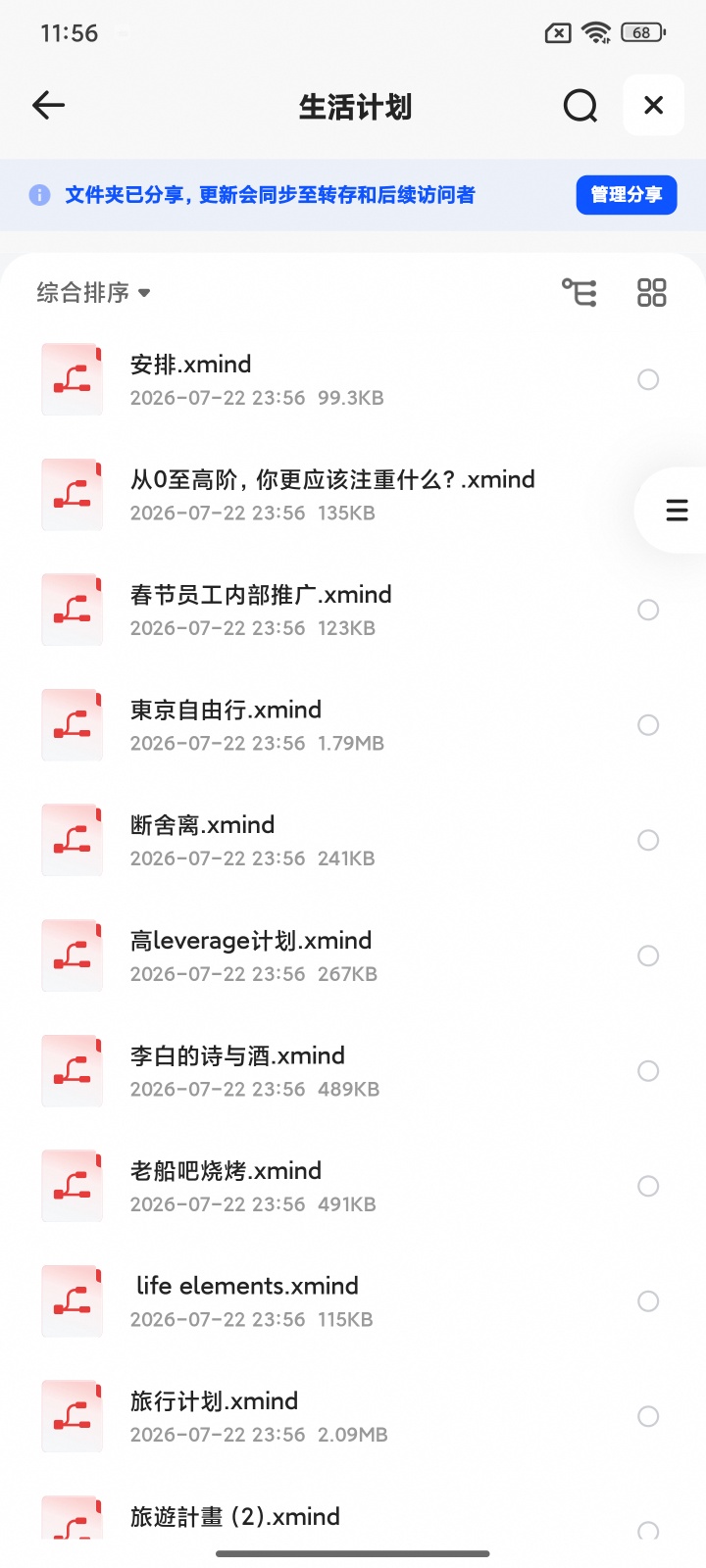Select the checkbox for 老船吧烧烤.xmind
This screenshot has height=1568, width=706.
point(648,1186)
